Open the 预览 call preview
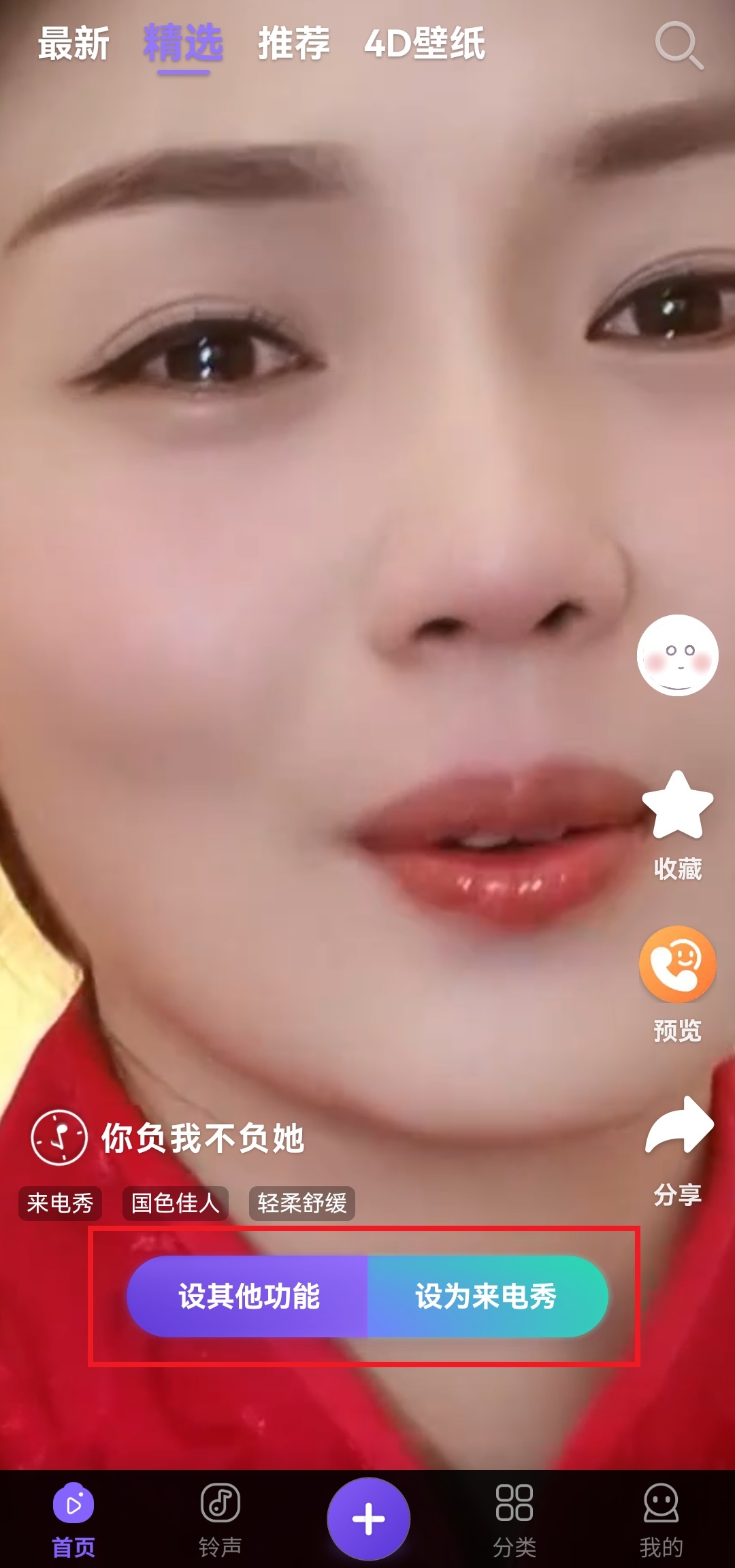 [677, 964]
